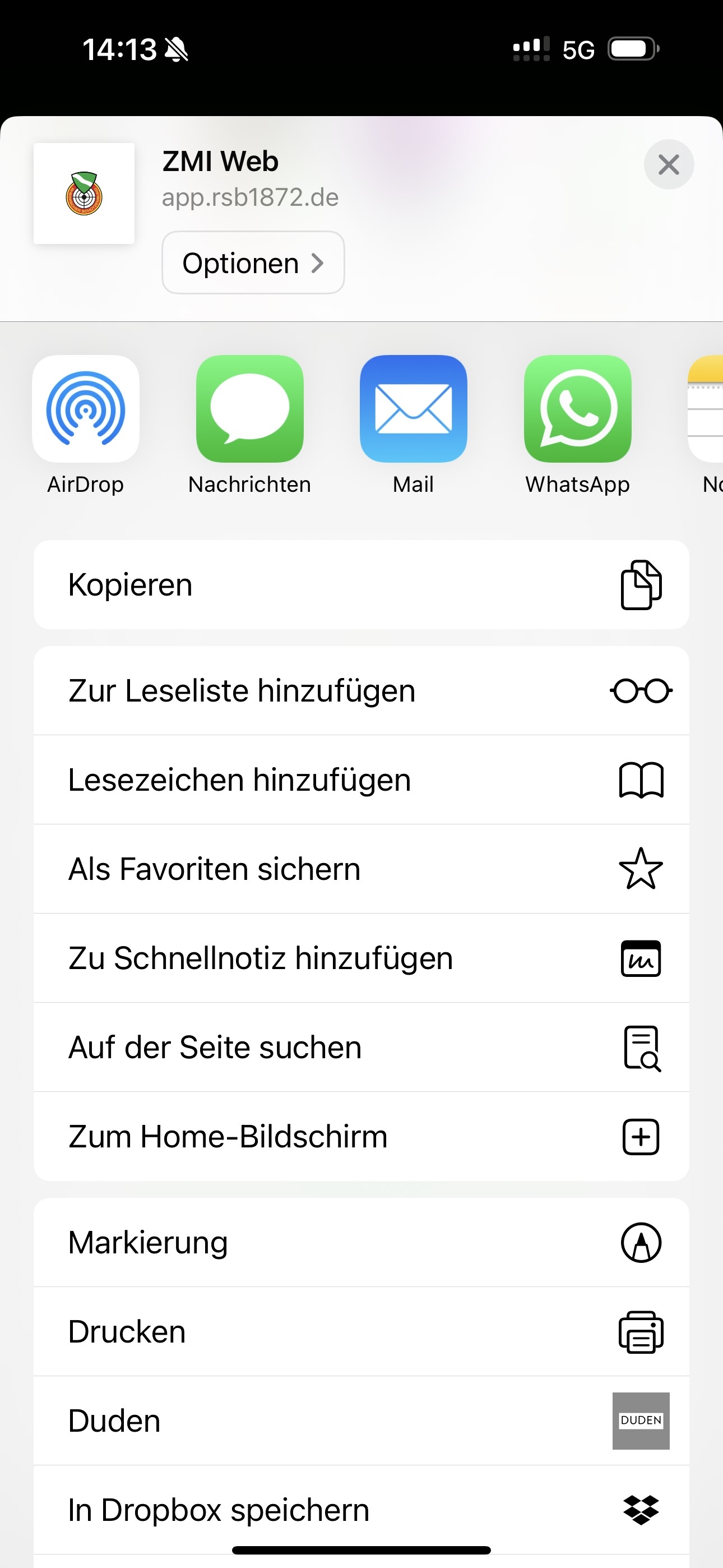Close the share sheet
This screenshot has height=1568, width=723.
point(668,164)
